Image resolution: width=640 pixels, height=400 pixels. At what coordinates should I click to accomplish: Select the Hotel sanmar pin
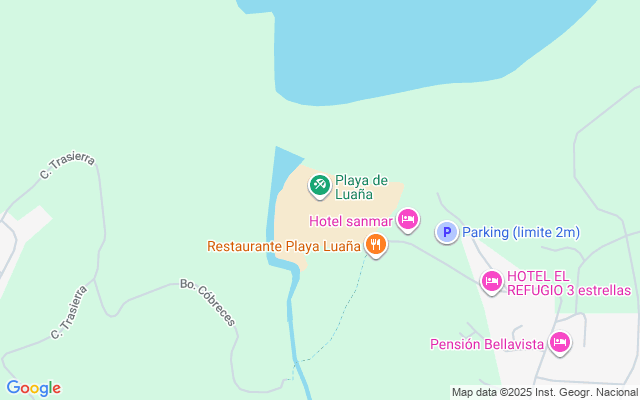tap(407, 219)
